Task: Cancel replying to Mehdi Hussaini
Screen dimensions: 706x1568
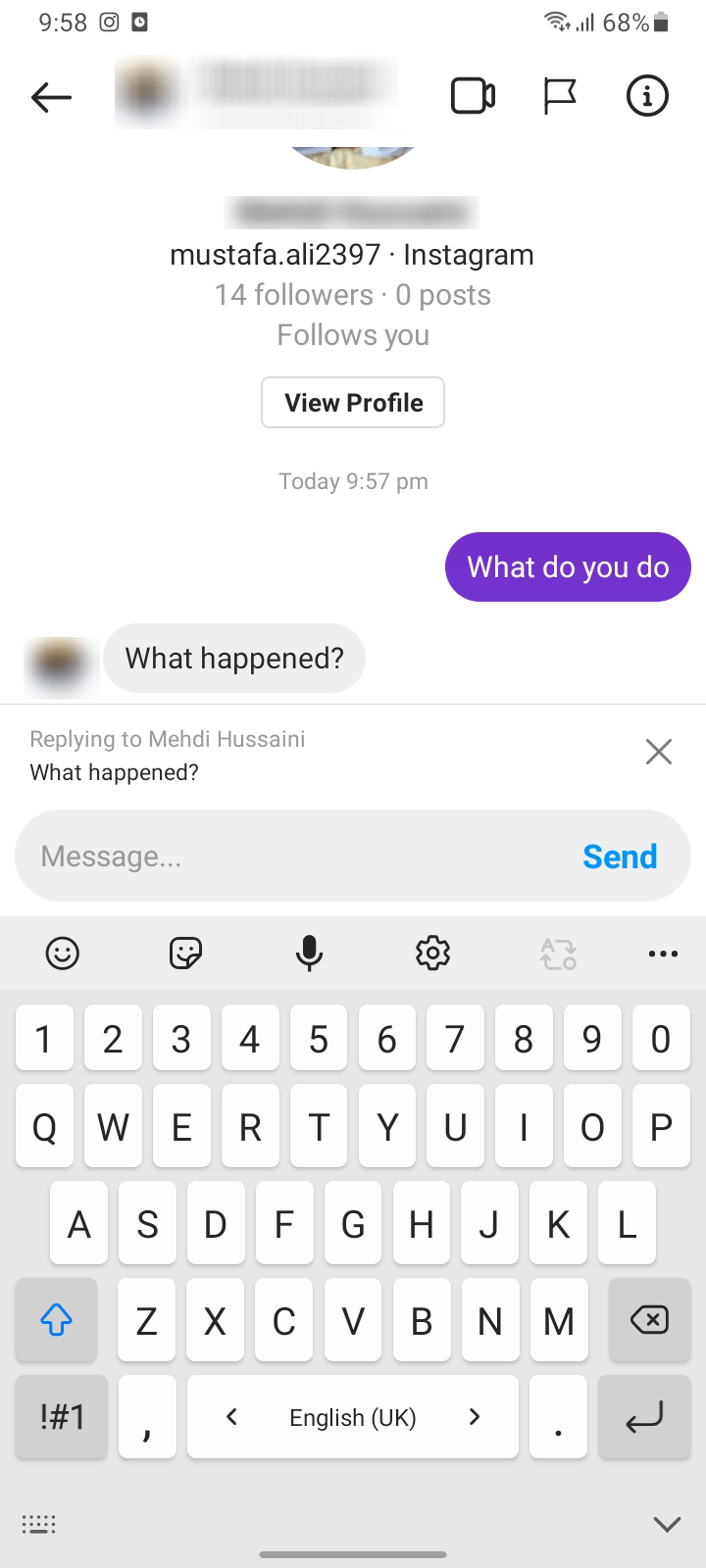Action: [x=659, y=752]
